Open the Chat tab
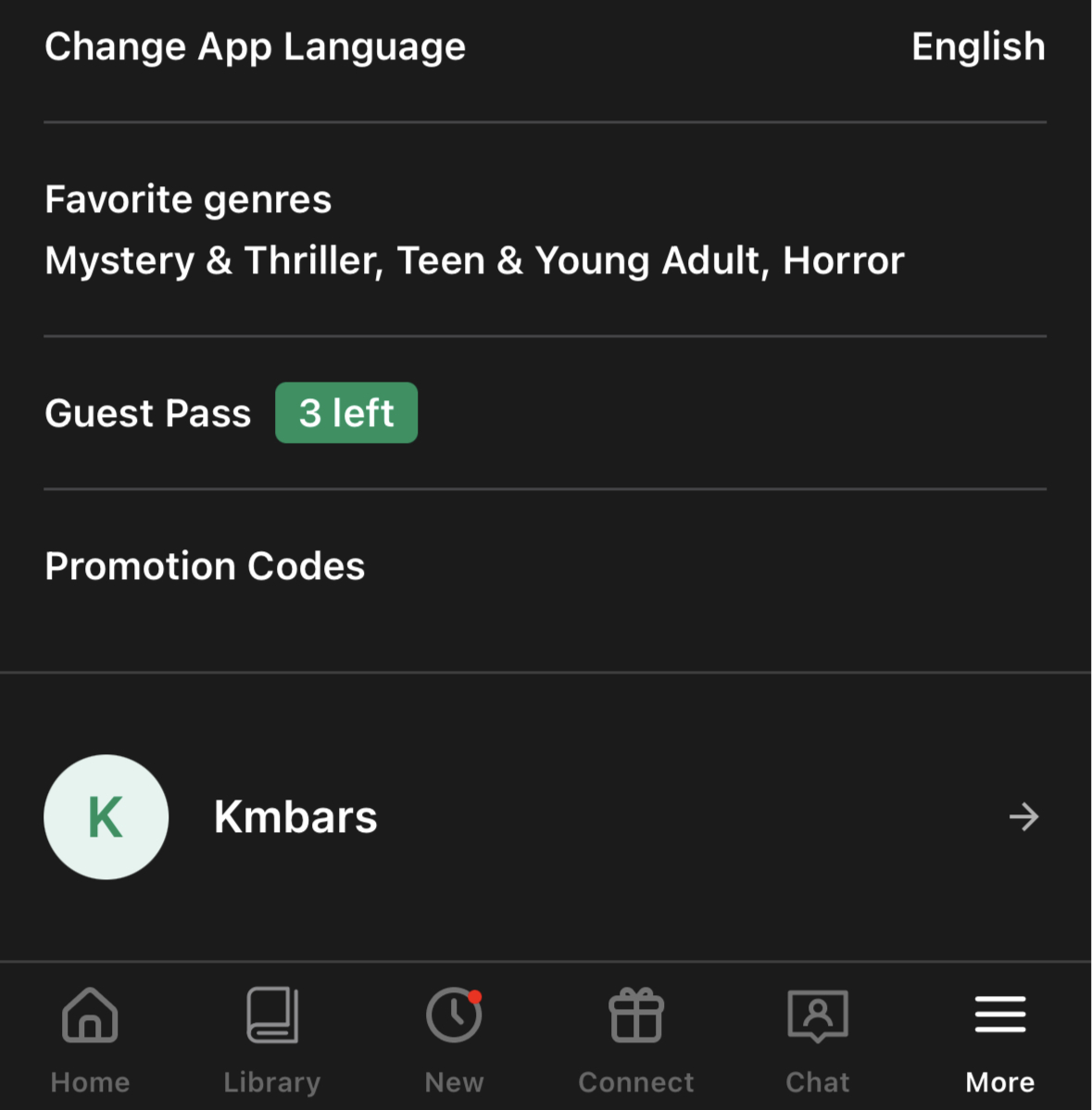Viewport: 1092px width, 1110px height. [x=818, y=1039]
